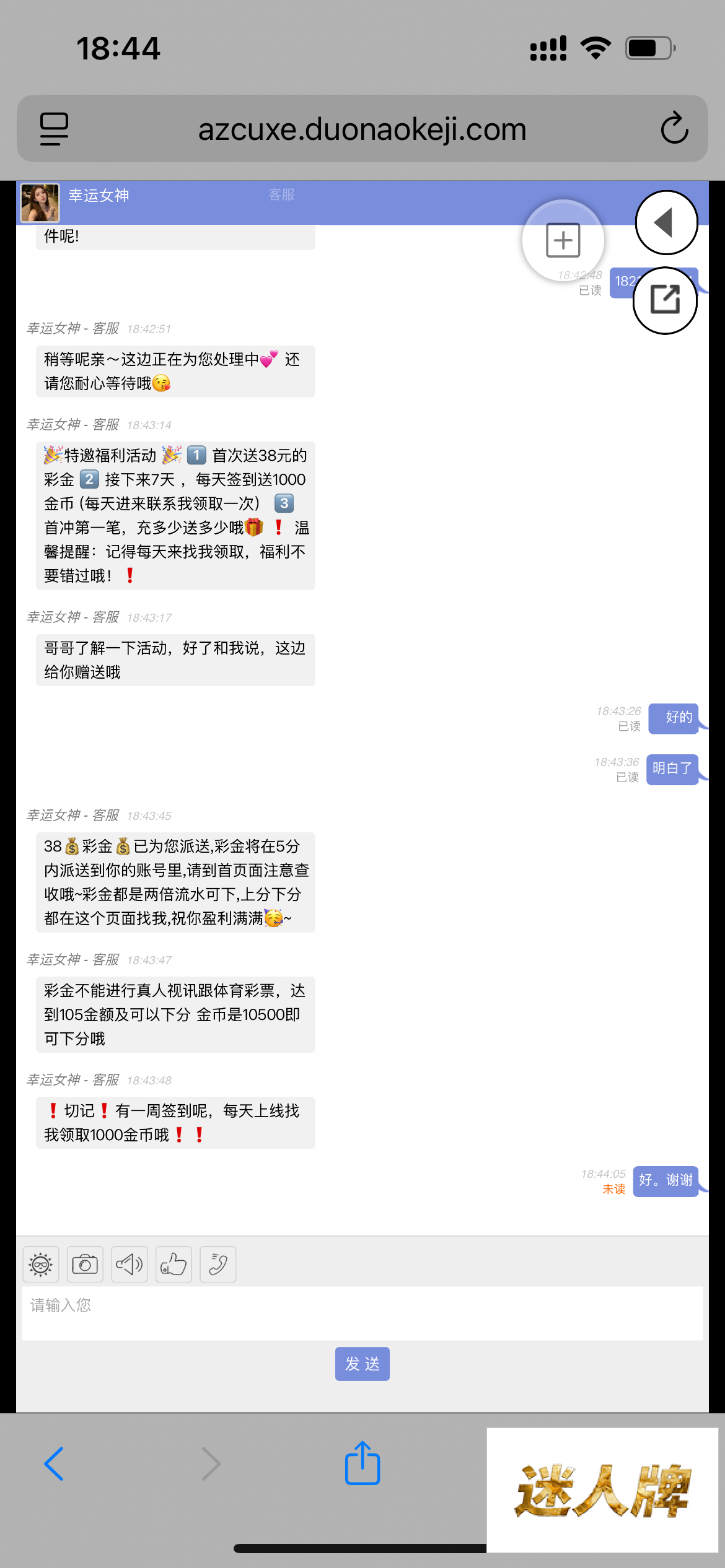
Task: Tap the 发送 send button
Action: pos(362,1364)
